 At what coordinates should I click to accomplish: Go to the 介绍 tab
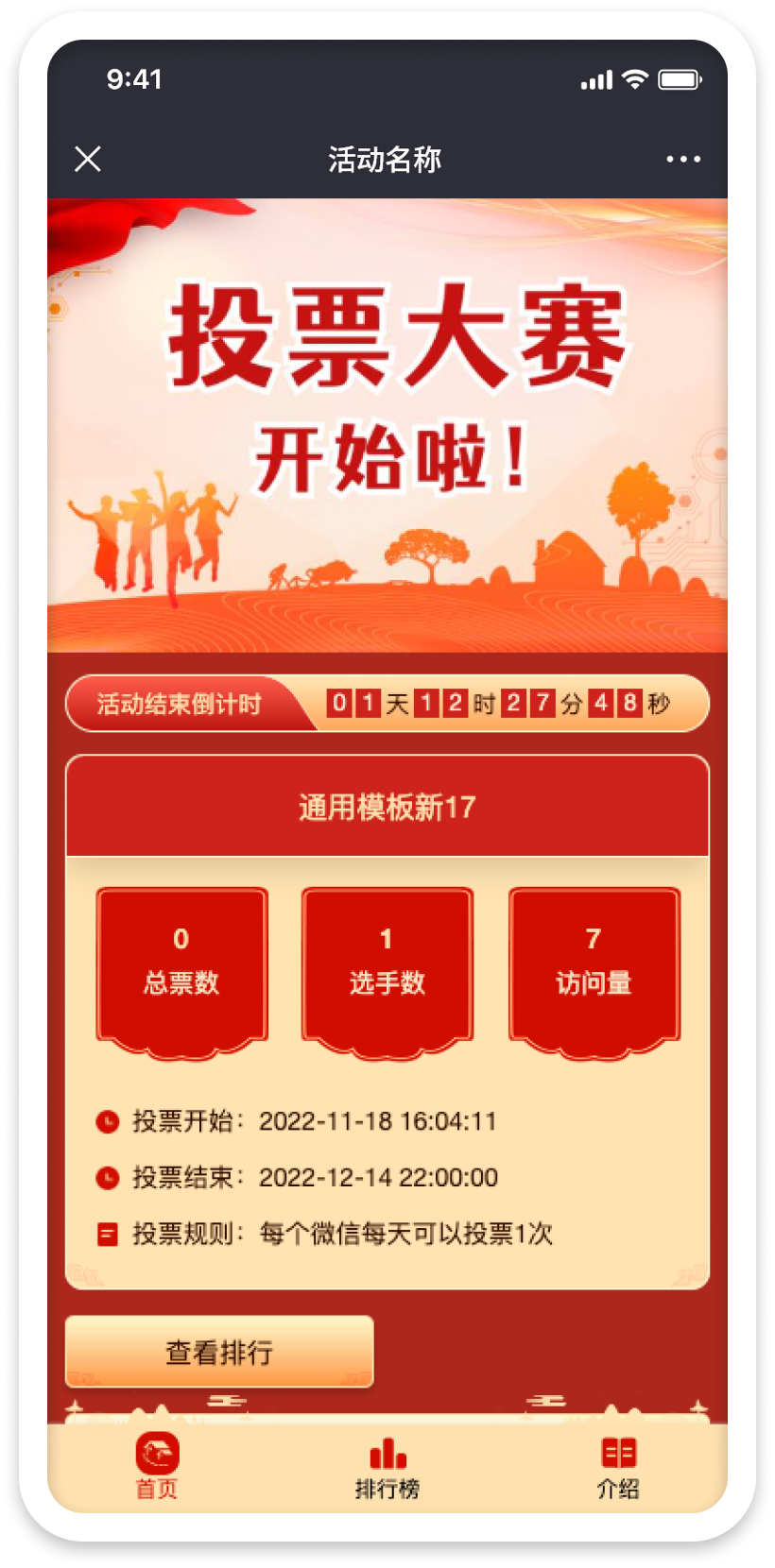618,1469
